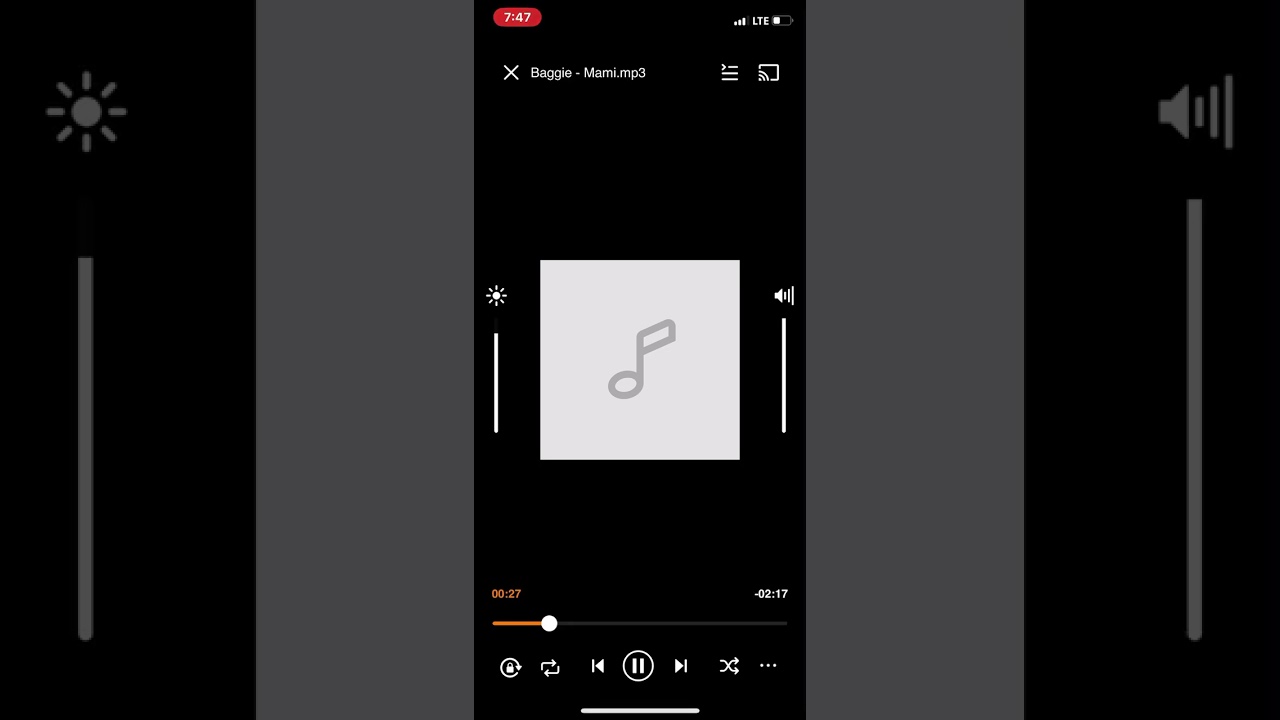Open more playback options
Screen dimensions: 1280x720
768,666
